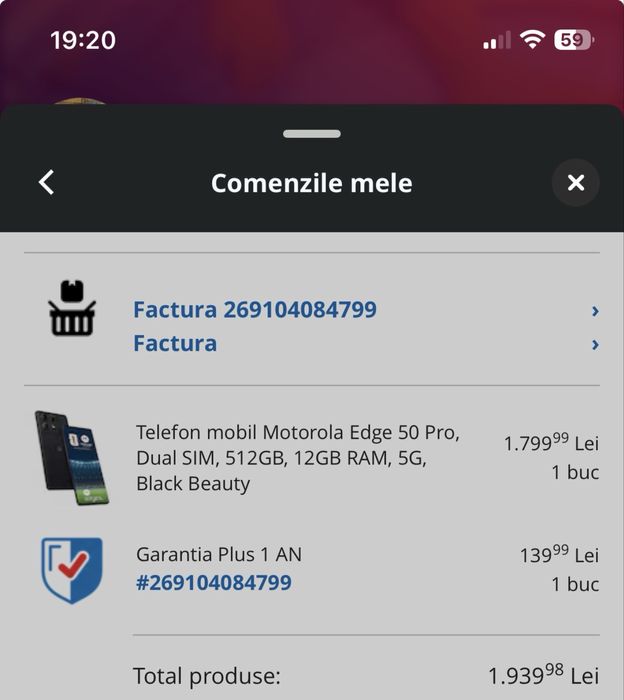Go back from Comenzile mele
624x700 pixels.
(46, 183)
